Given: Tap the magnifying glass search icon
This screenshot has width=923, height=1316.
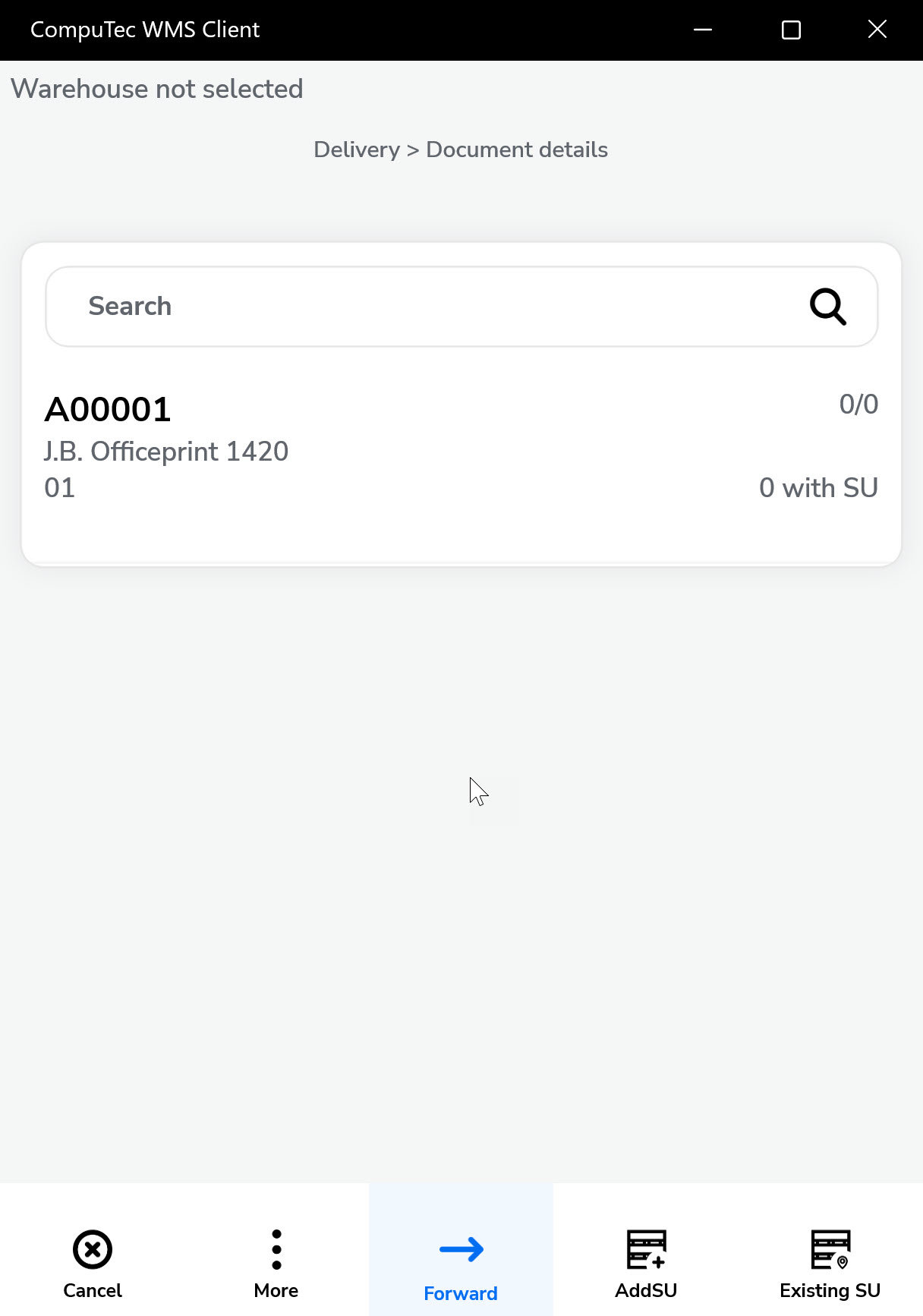Looking at the screenshot, I should point(827,307).
